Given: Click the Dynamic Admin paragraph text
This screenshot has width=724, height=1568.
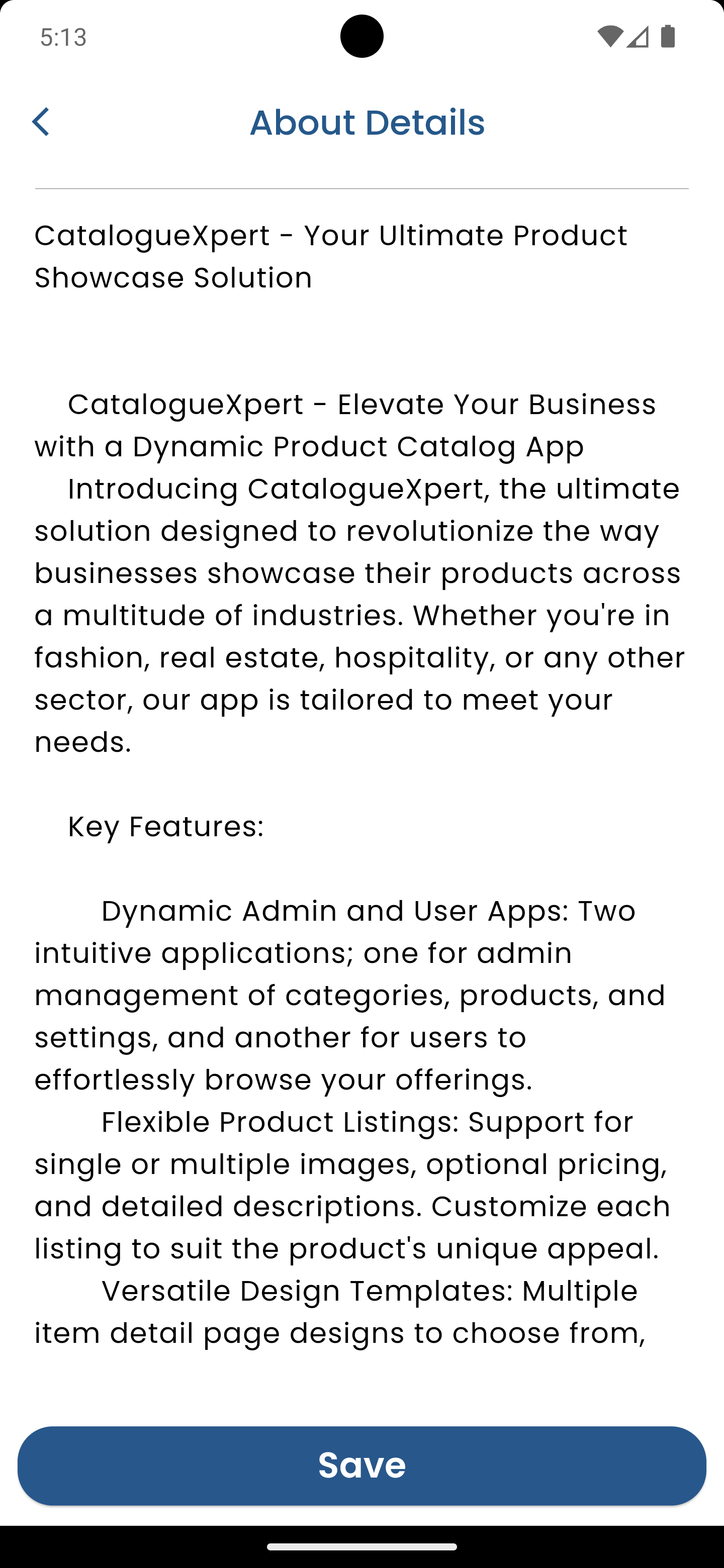Looking at the screenshot, I should 361,995.
